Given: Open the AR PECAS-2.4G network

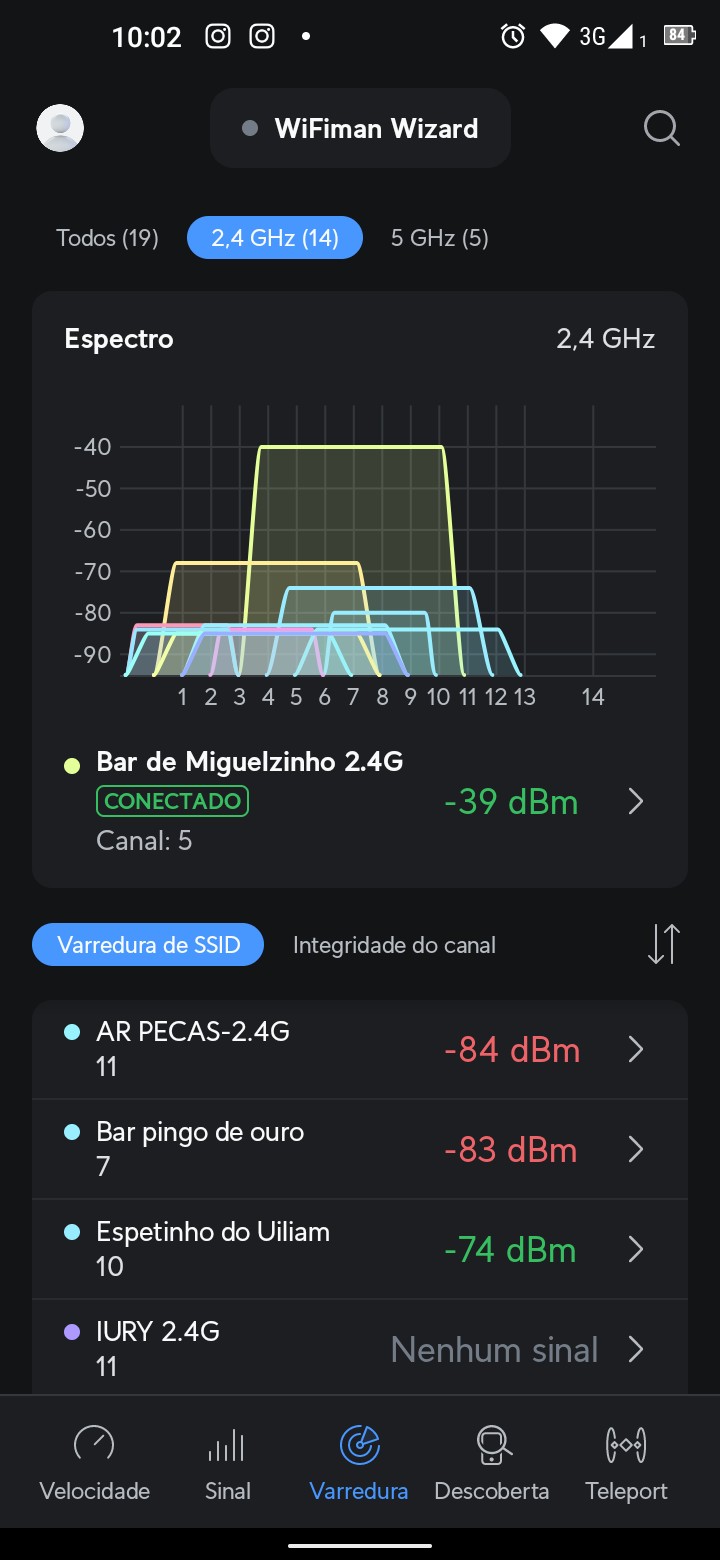Looking at the screenshot, I should tap(360, 1049).
